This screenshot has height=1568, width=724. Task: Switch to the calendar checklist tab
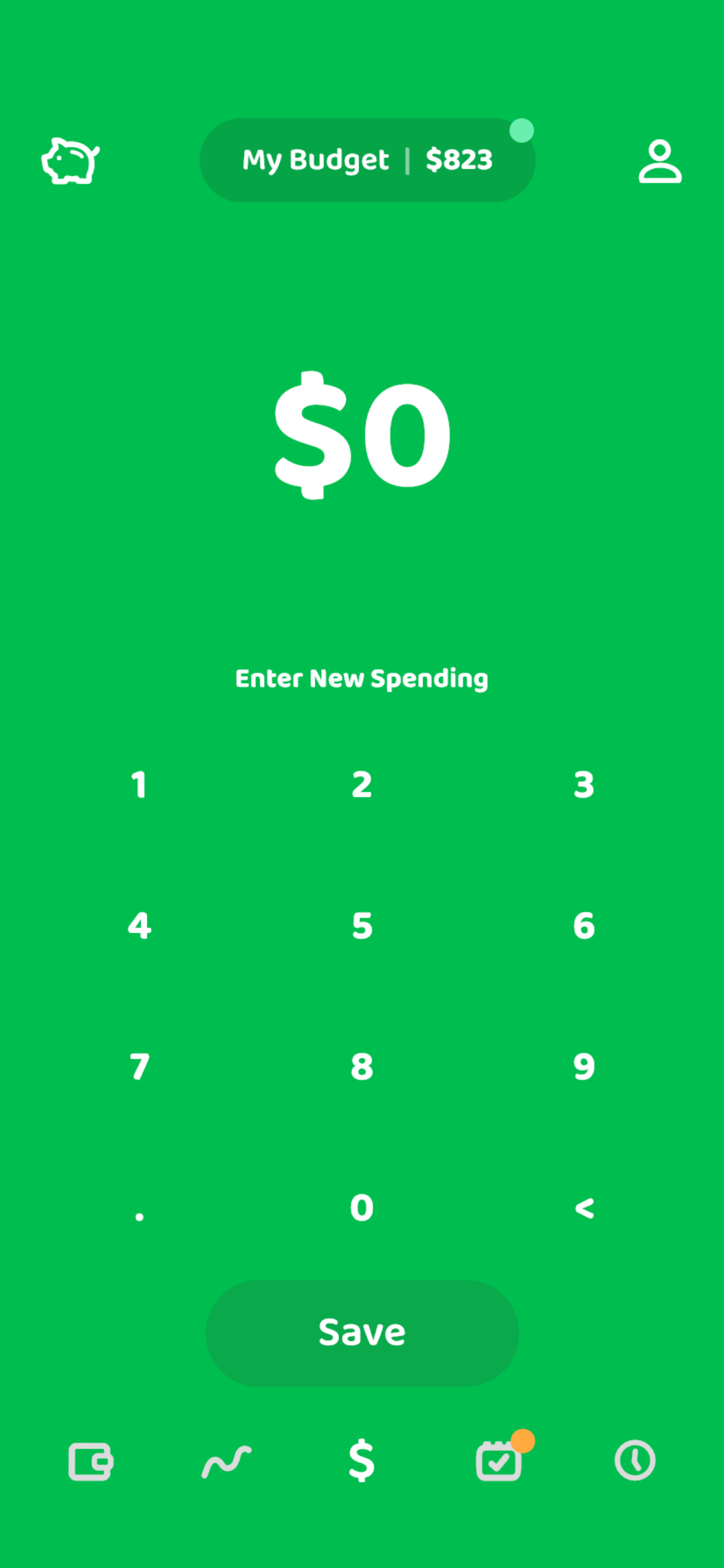click(x=499, y=1461)
